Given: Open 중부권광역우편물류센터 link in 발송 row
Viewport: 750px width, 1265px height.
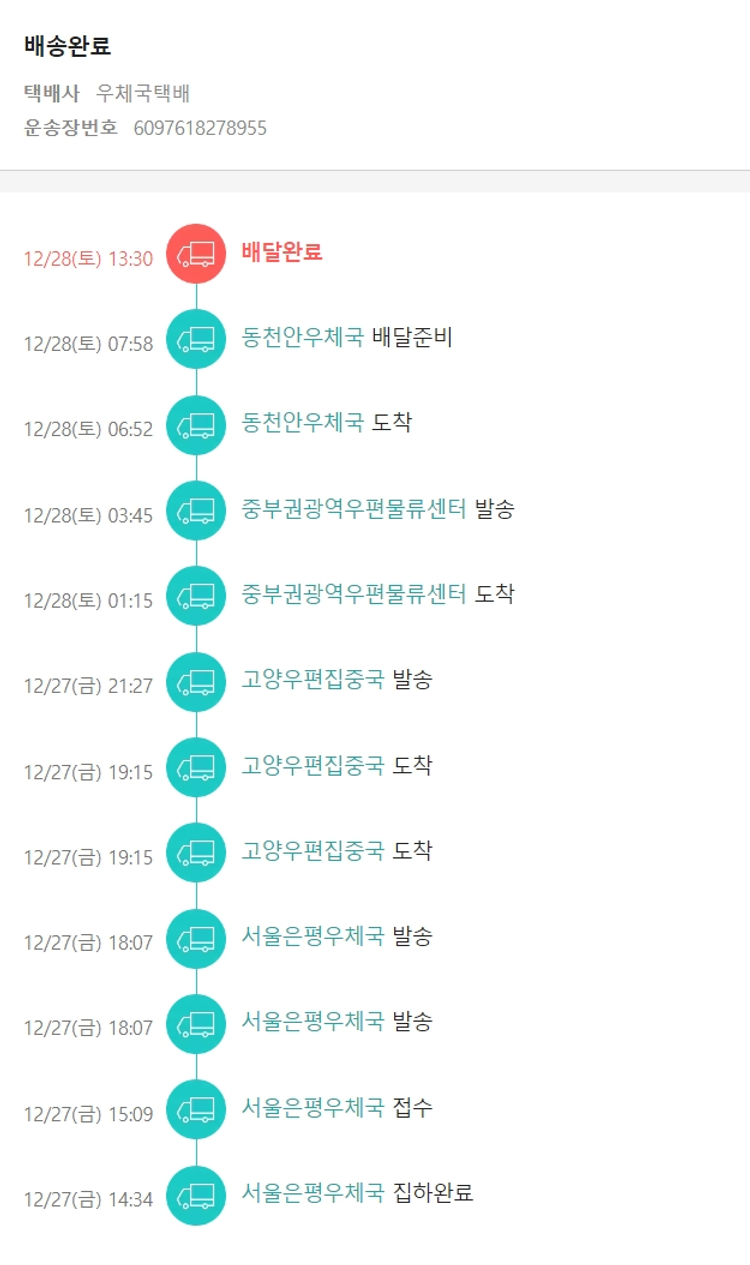Looking at the screenshot, I should (x=354, y=509).
